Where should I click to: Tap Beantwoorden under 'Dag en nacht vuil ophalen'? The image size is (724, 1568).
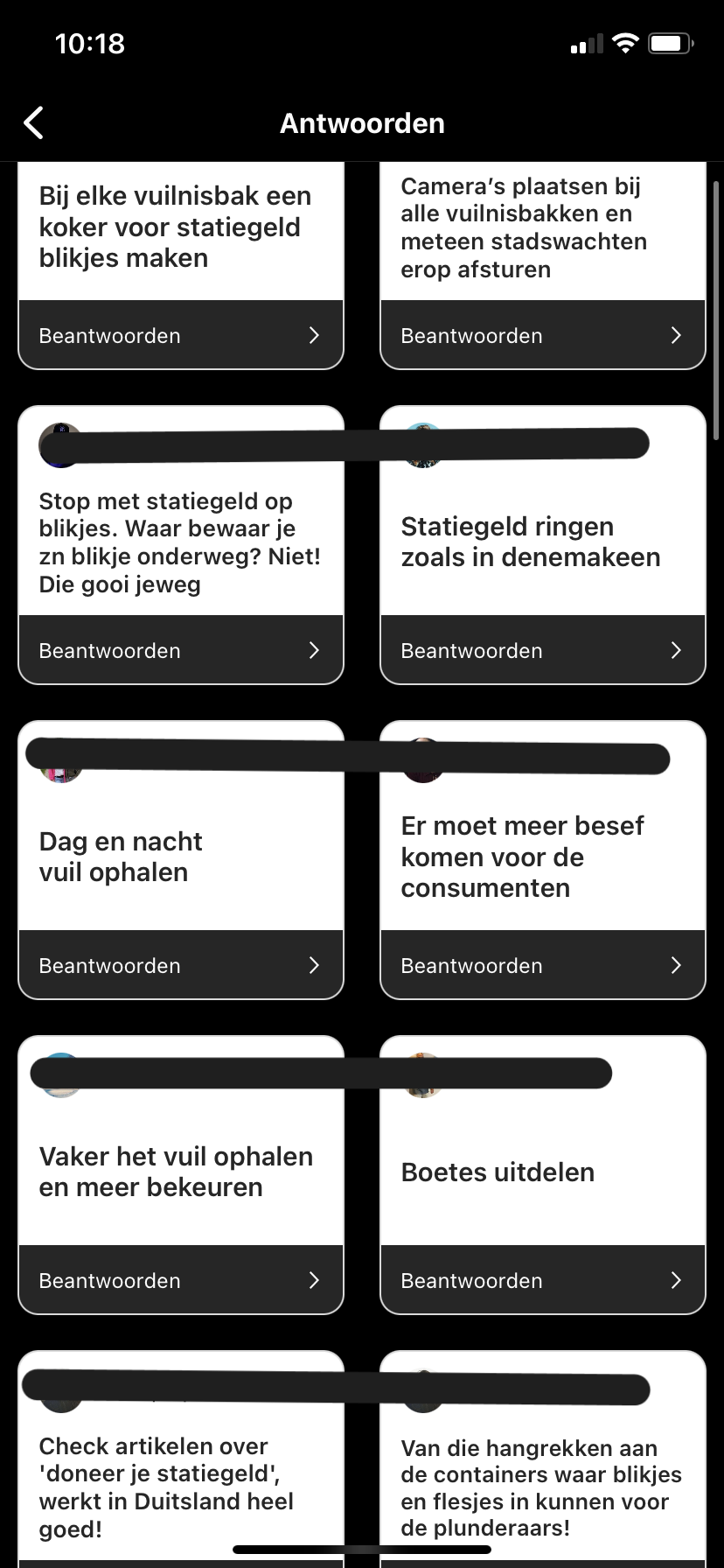180,965
